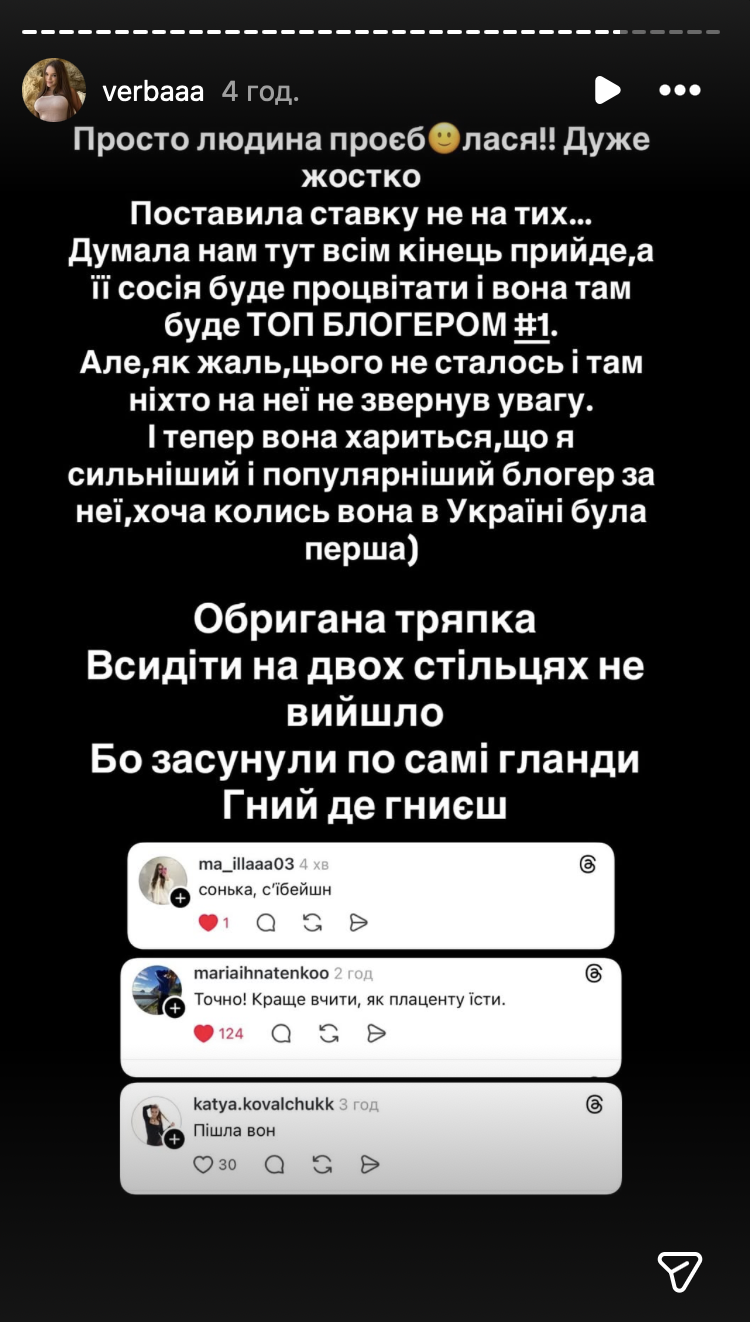Share this story via send icon
Image resolution: width=750 pixels, height=1322 pixels.
click(x=679, y=1271)
